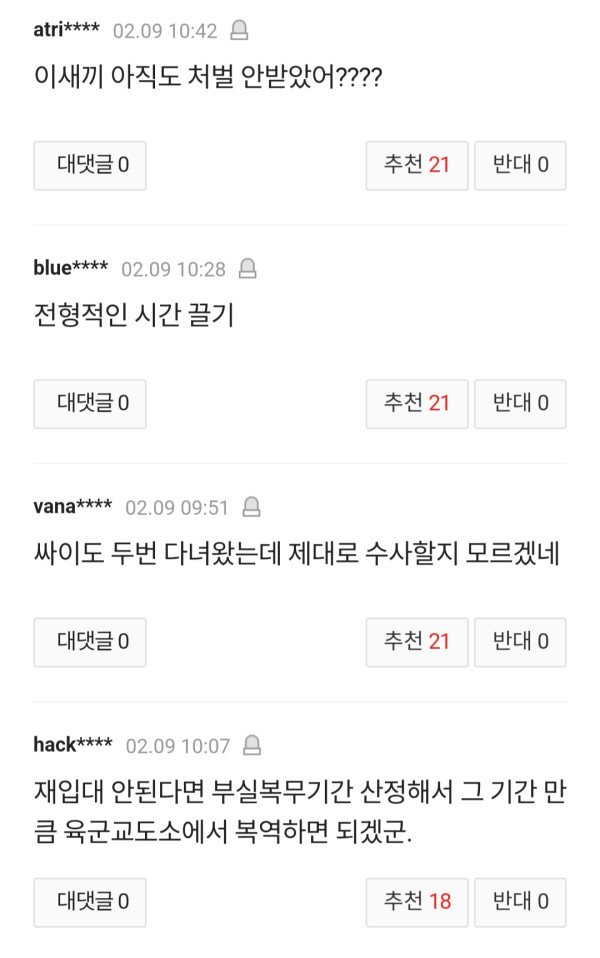Recommend the blue**** comment
The height and width of the screenshot is (958, 600).
[x=417, y=404]
